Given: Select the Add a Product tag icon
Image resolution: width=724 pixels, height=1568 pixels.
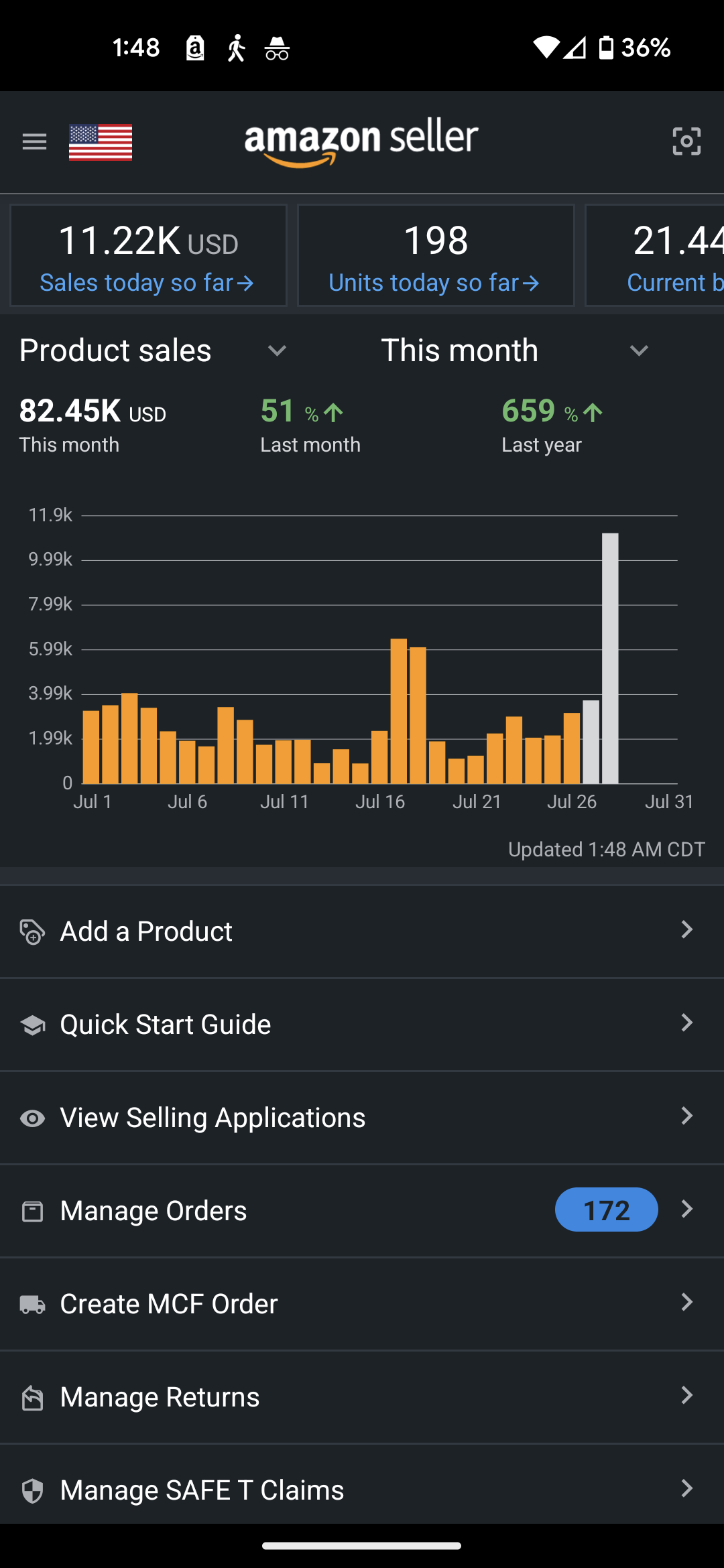Looking at the screenshot, I should 32,931.
